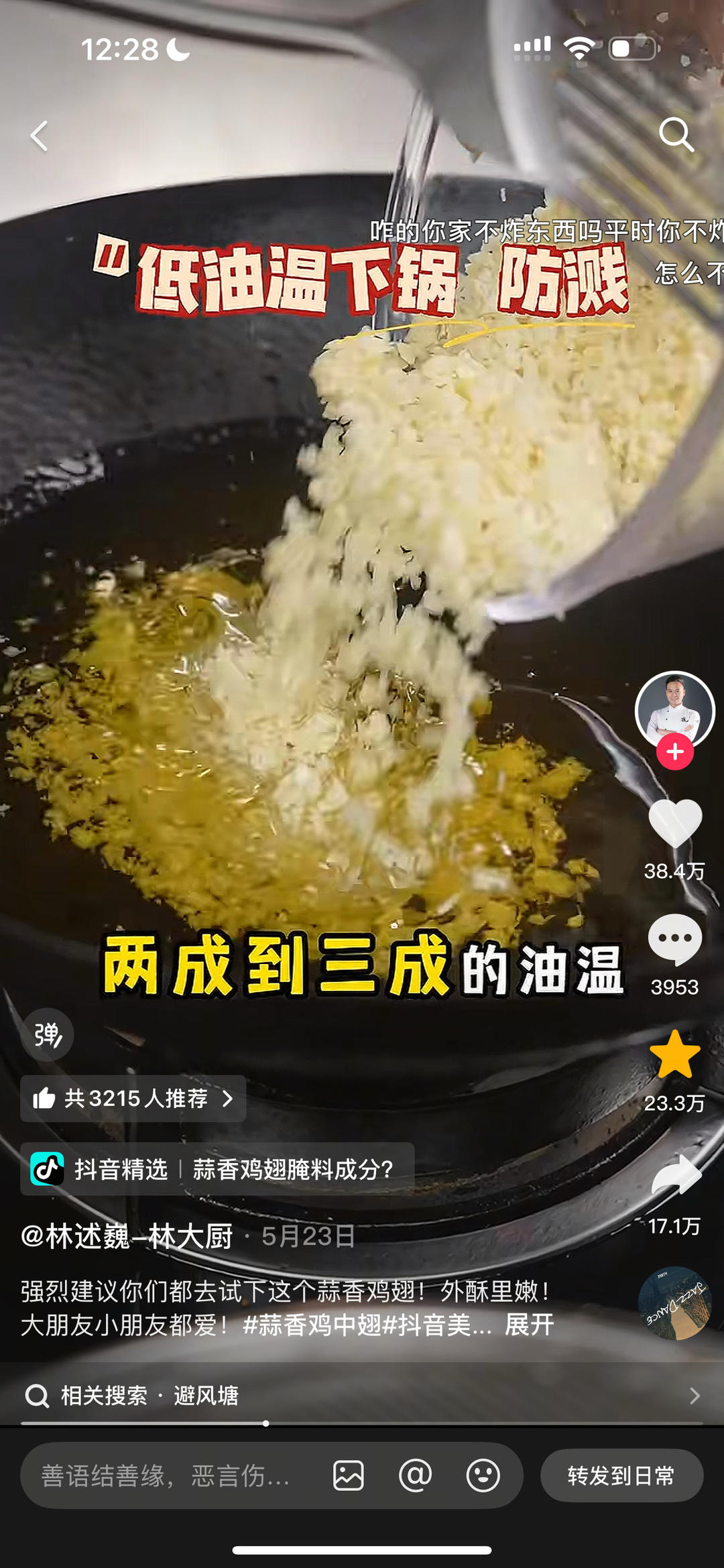The width and height of the screenshot is (724, 1568).
Task: Expand the caption with 展开
Action: (x=529, y=1325)
